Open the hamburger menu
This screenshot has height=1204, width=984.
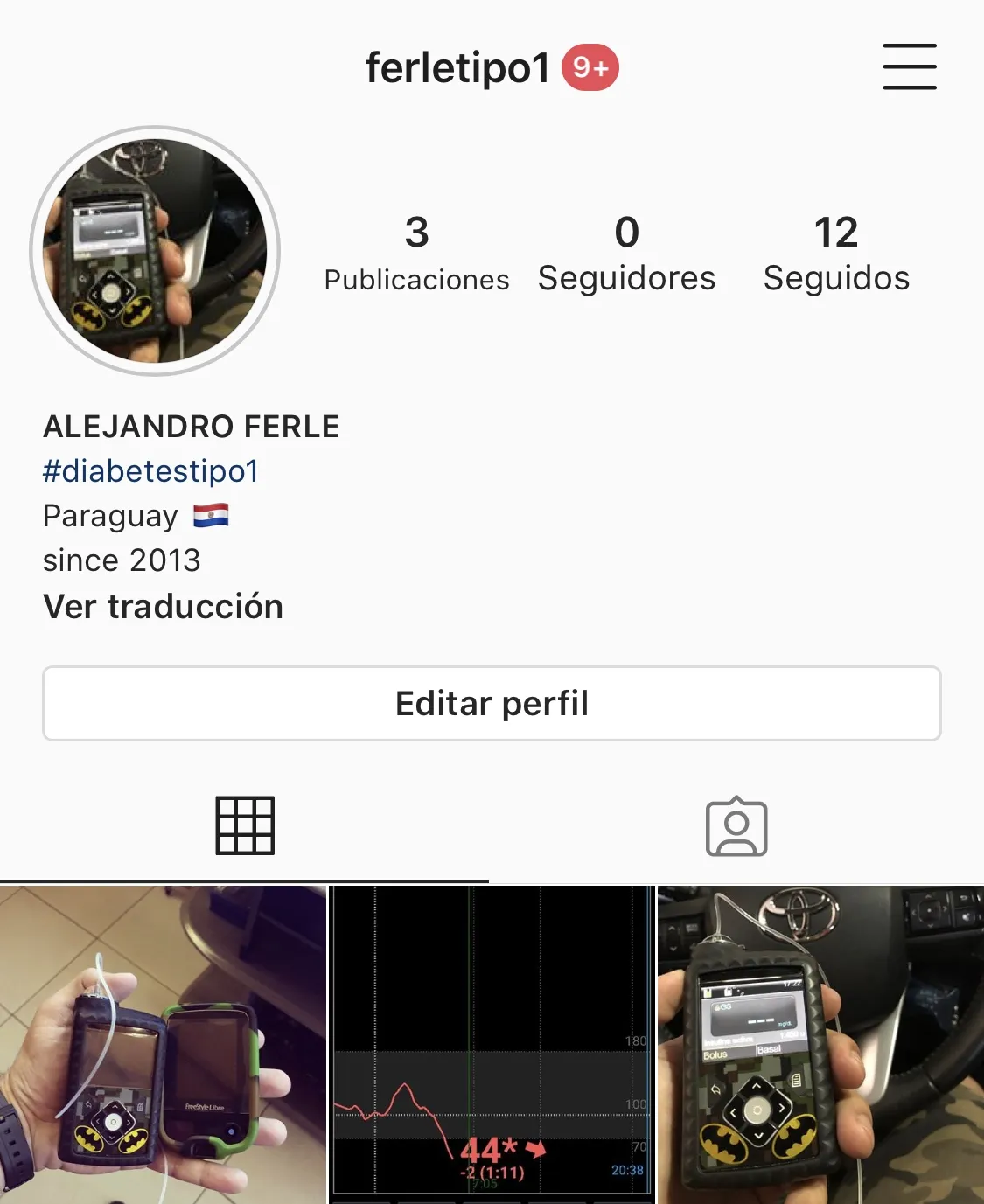click(910, 66)
